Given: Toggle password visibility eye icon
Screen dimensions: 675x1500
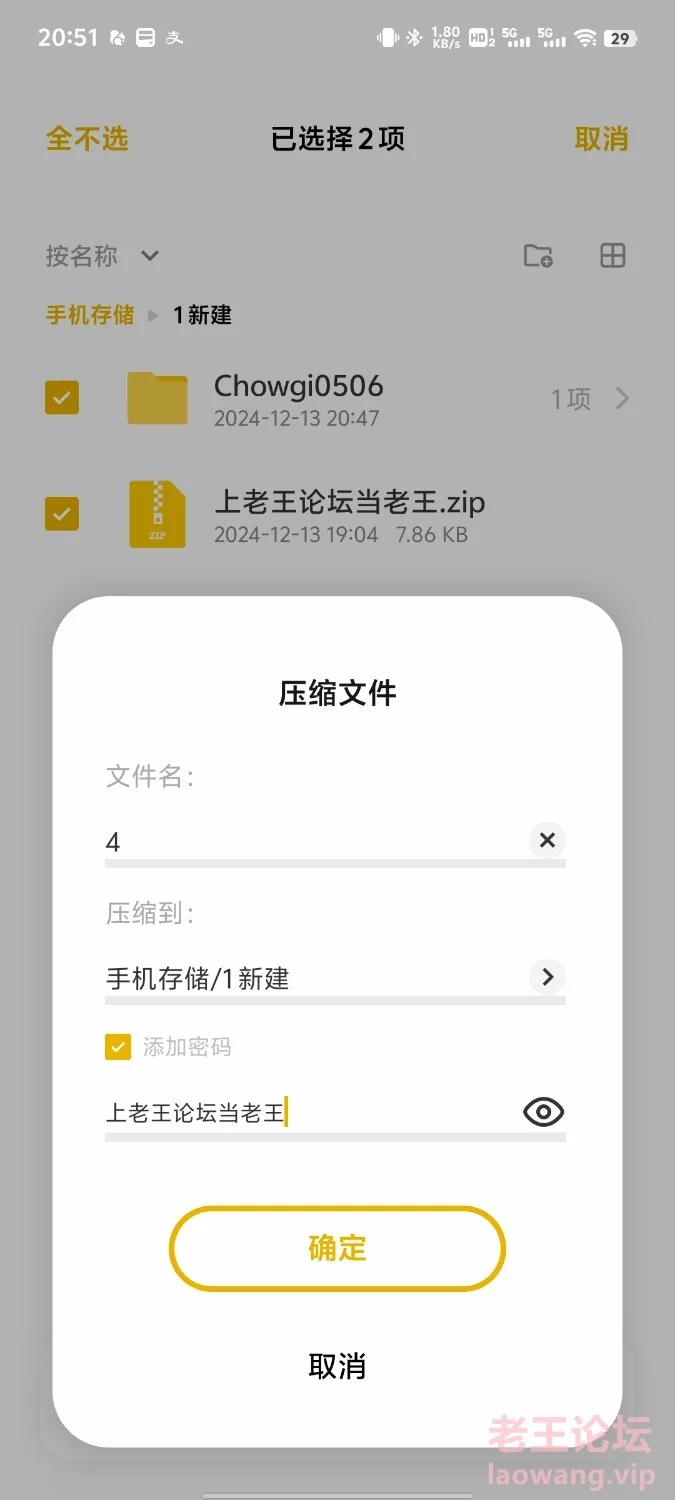Looking at the screenshot, I should pyautogui.click(x=544, y=1112).
